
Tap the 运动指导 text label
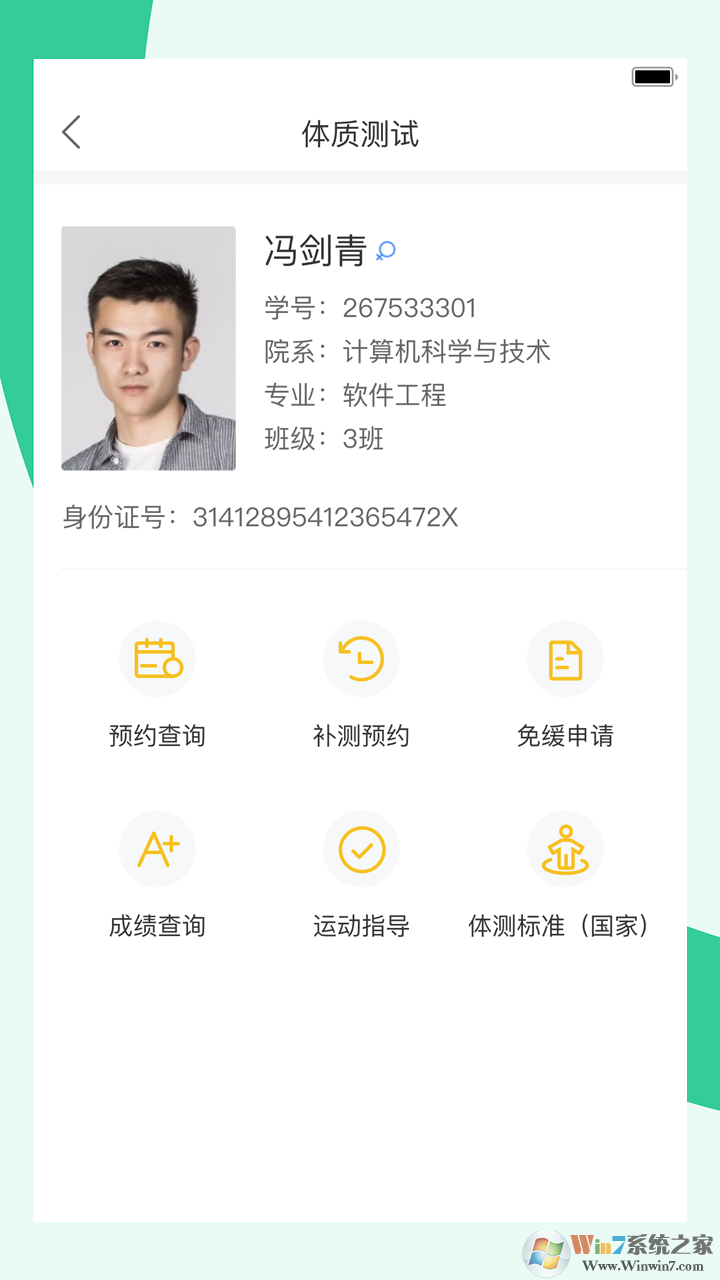click(x=361, y=926)
